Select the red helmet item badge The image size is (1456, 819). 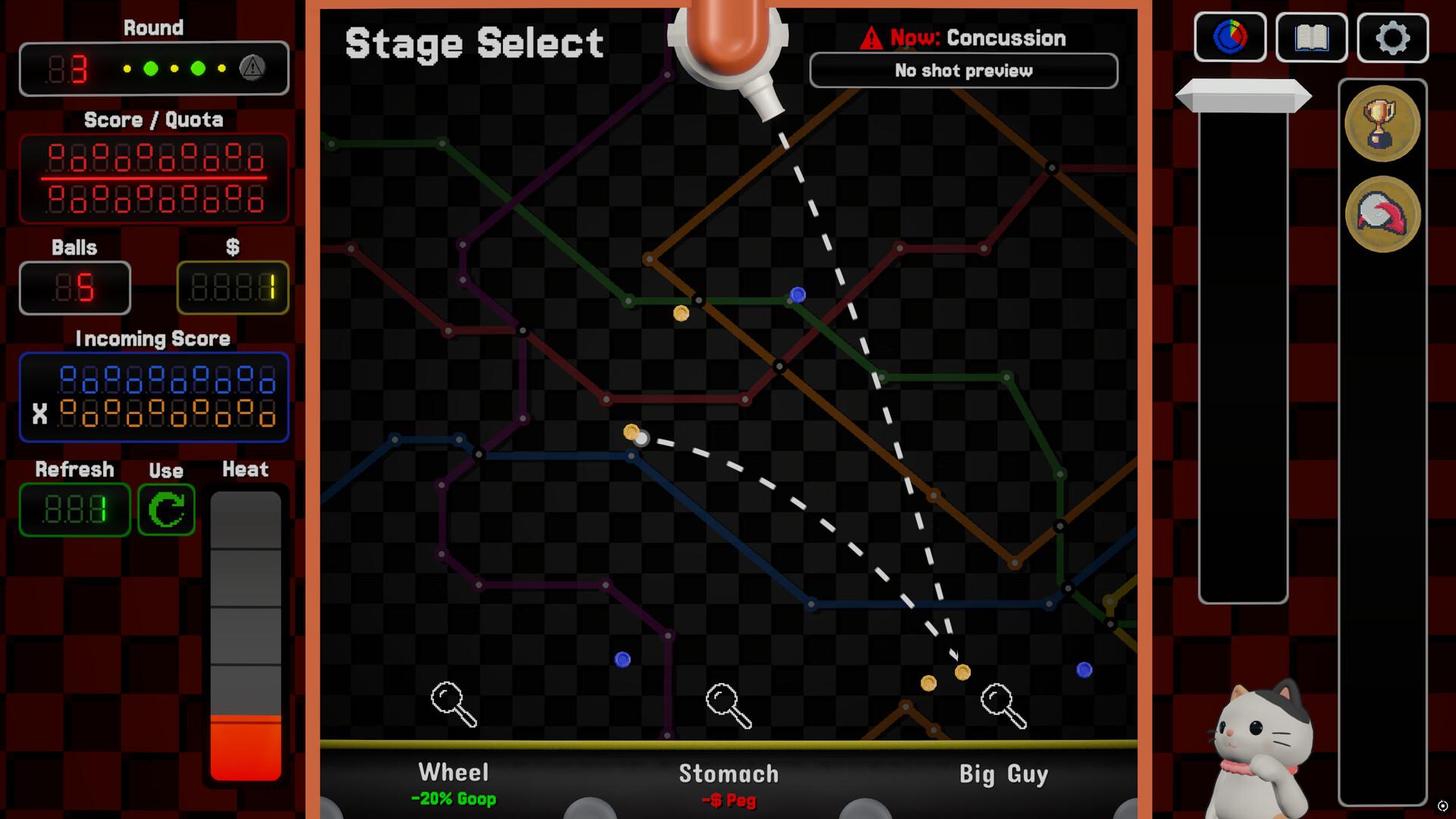click(1382, 215)
